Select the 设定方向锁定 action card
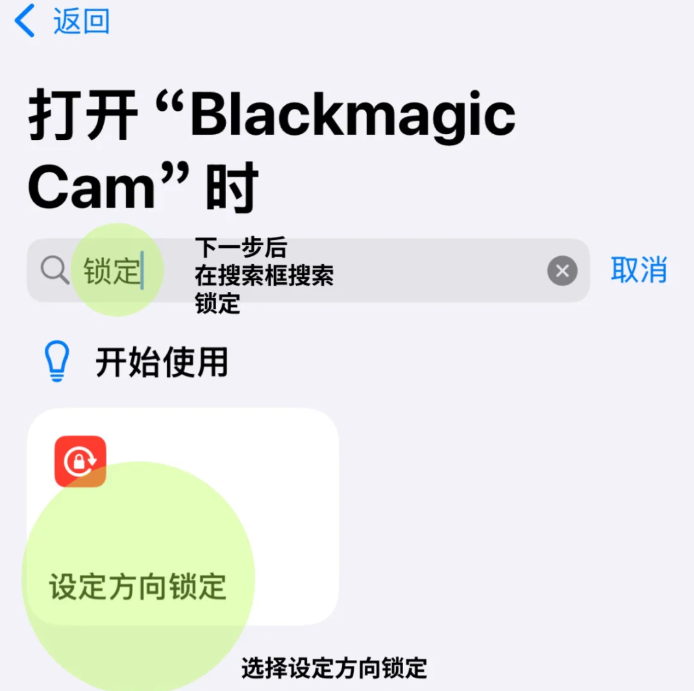 click(x=183, y=516)
